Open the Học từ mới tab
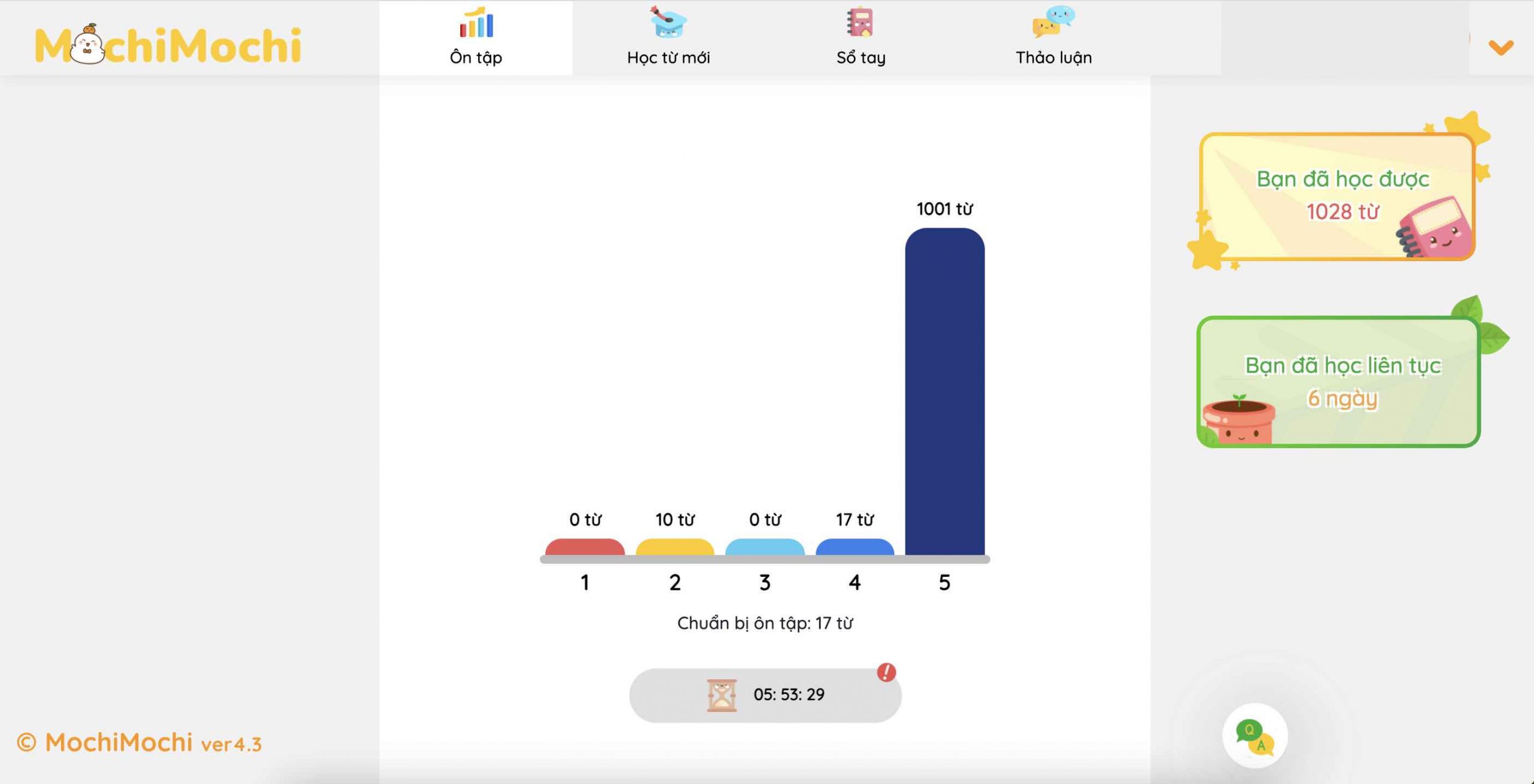 668,38
